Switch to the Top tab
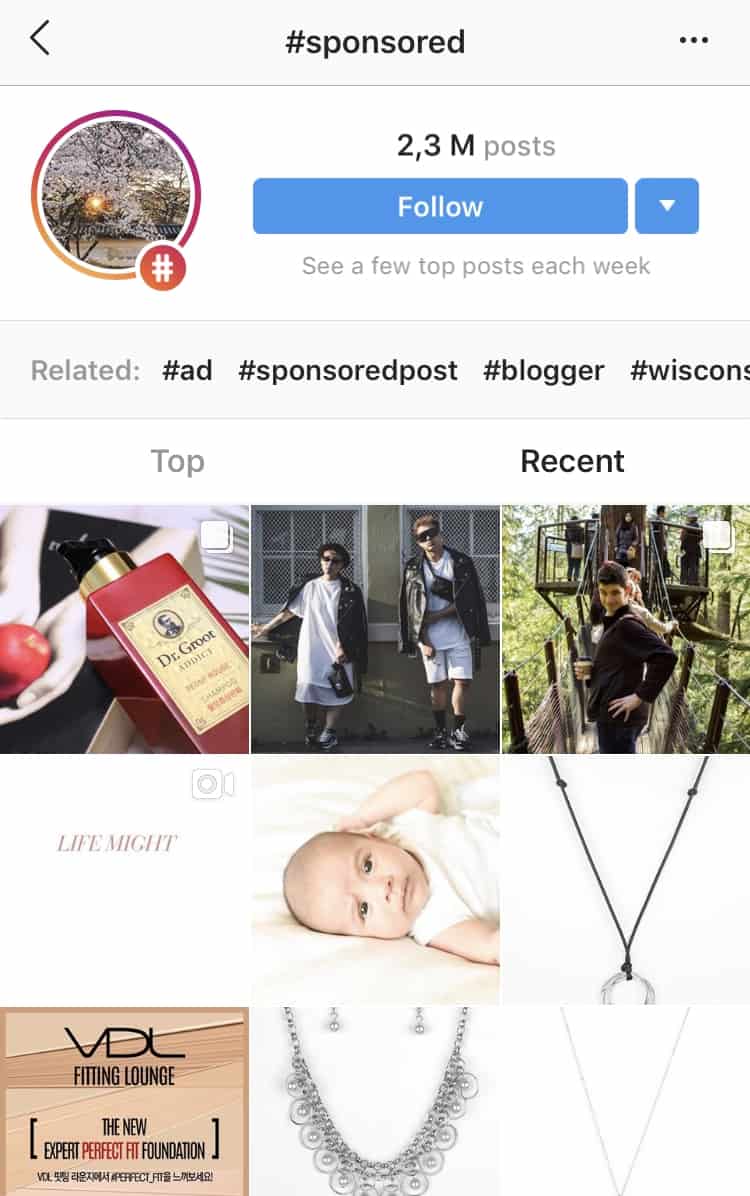This screenshot has height=1196, width=750. tap(177, 461)
